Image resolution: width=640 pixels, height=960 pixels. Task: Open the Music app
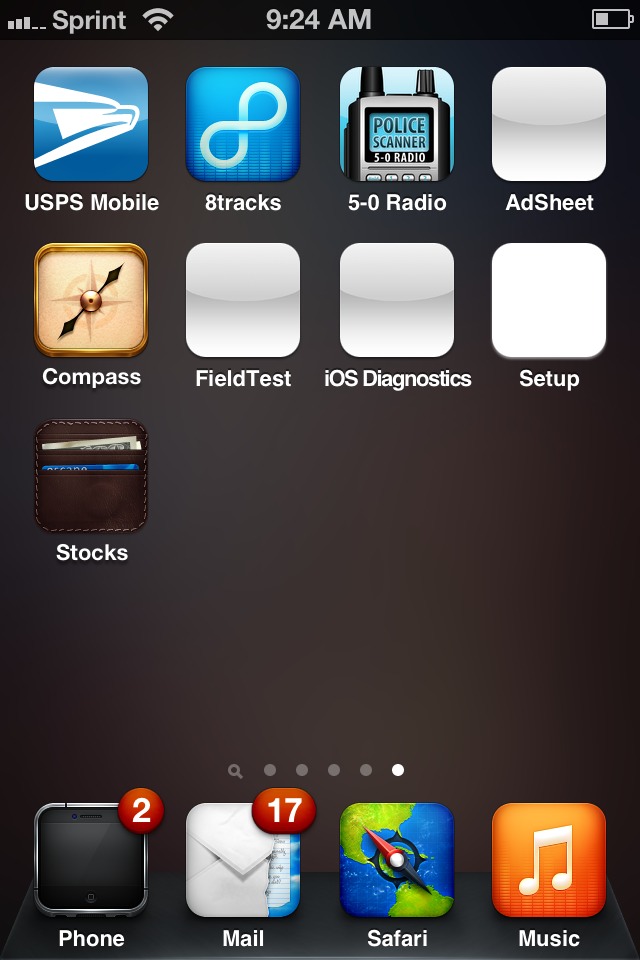pyautogui.click(x=549, y=861)
